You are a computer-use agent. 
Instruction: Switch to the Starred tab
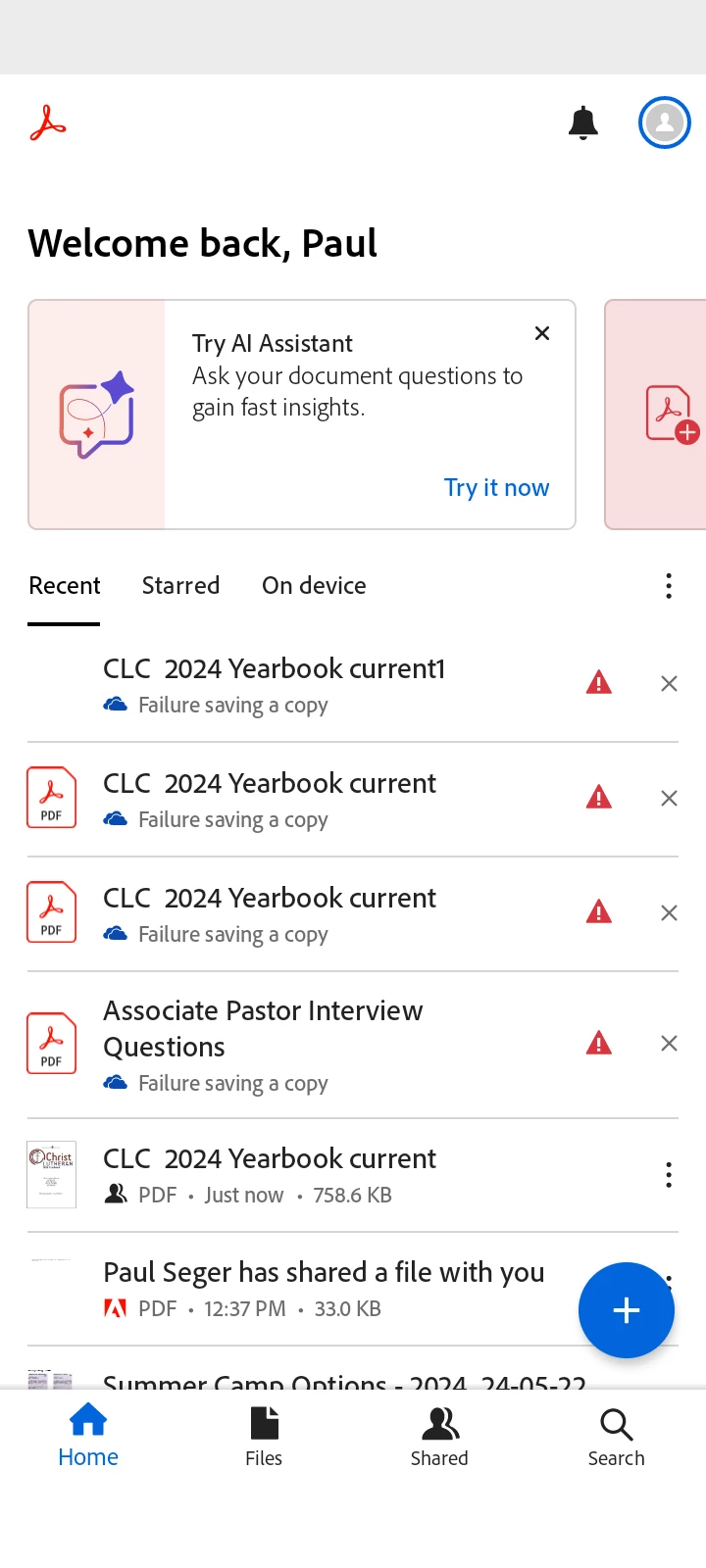(180, 586)
